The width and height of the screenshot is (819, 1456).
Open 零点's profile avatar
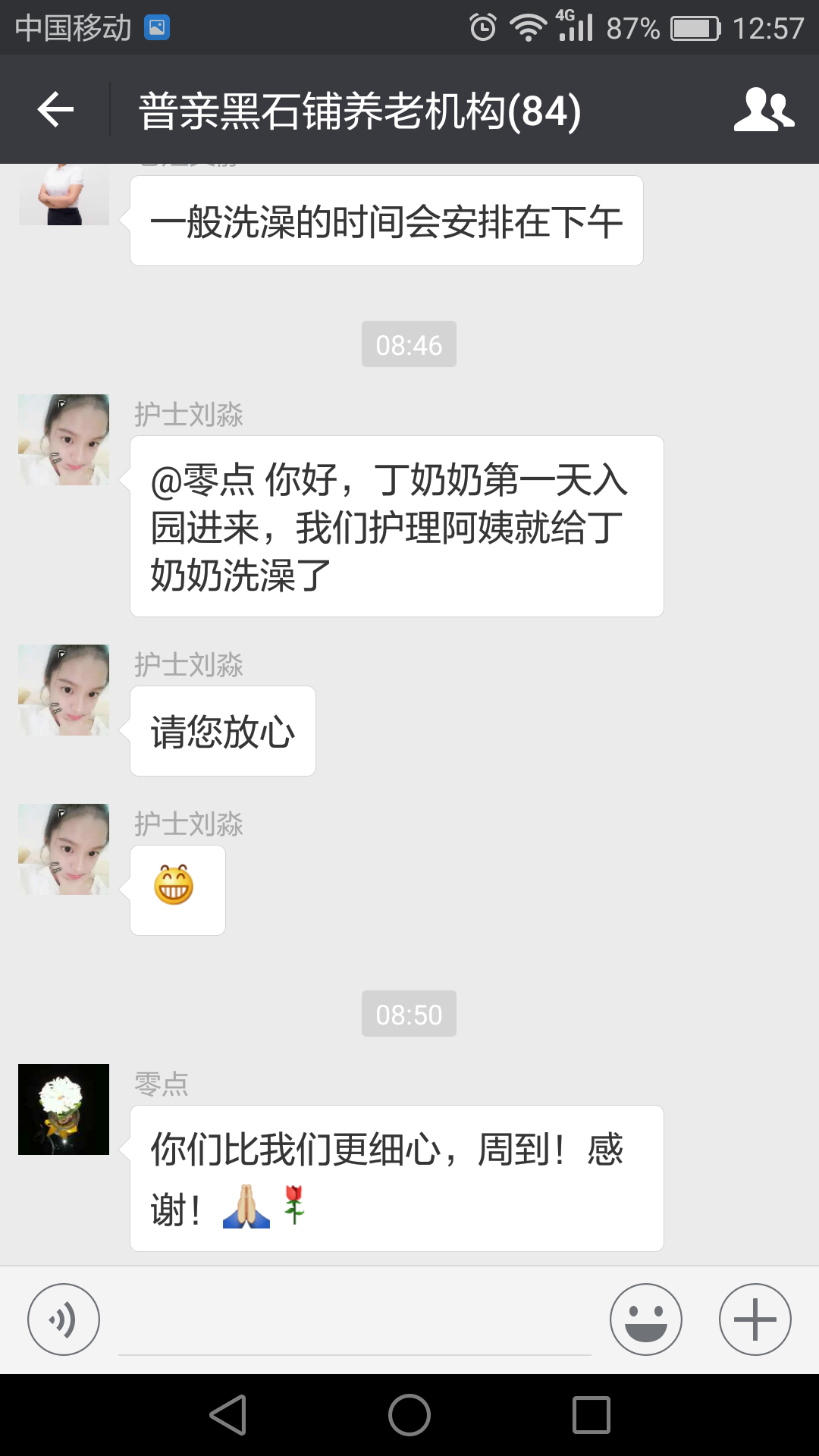point(64,1109)
